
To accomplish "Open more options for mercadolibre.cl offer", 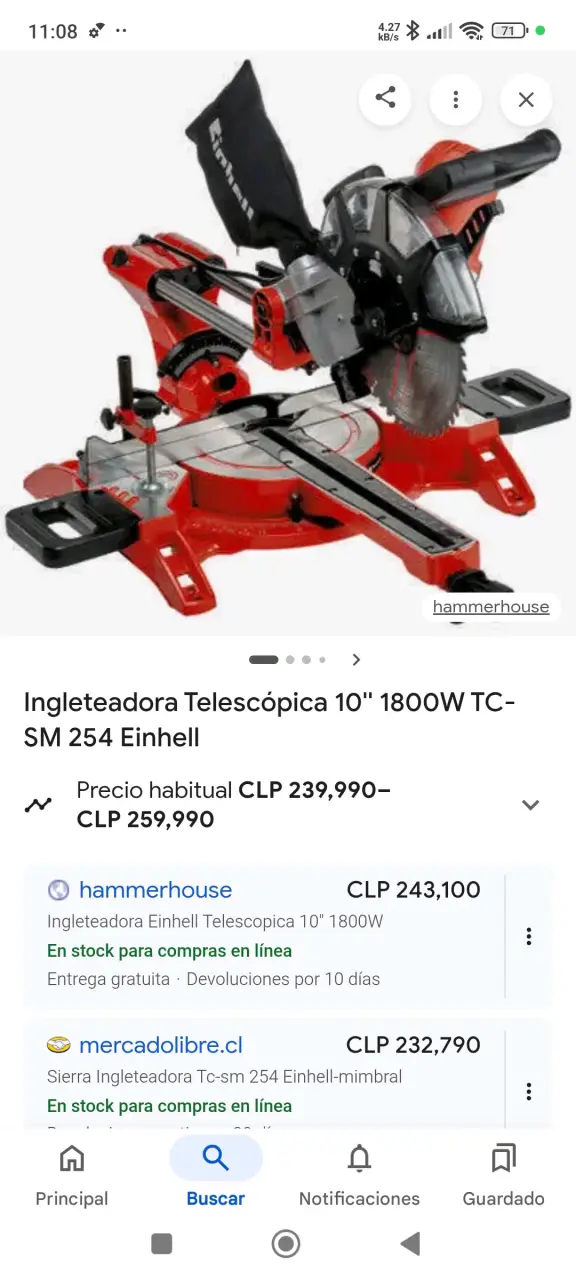I will tap(529, 1091).
